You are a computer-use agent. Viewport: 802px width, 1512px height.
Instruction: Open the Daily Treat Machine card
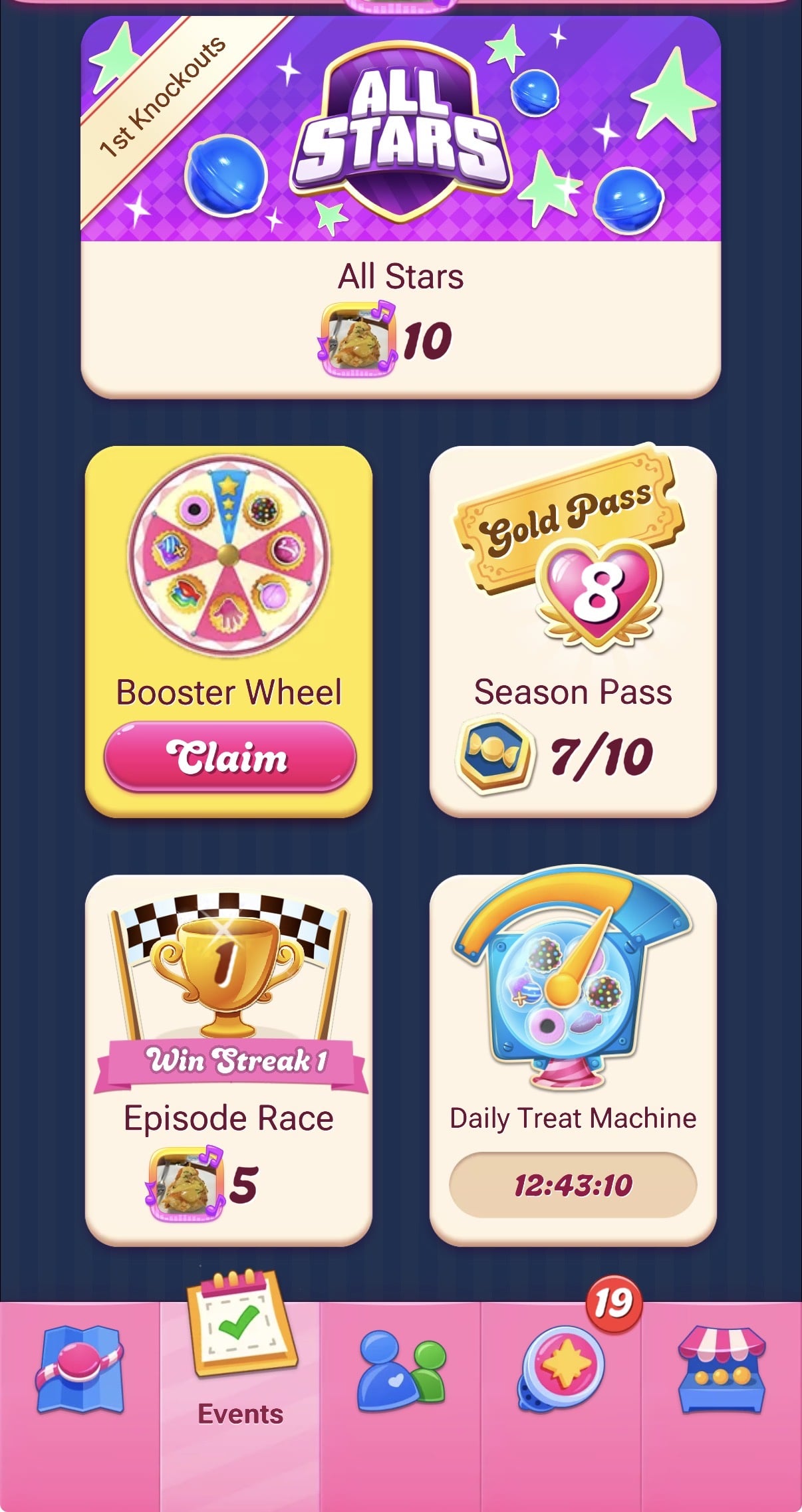pos(573,1060)
